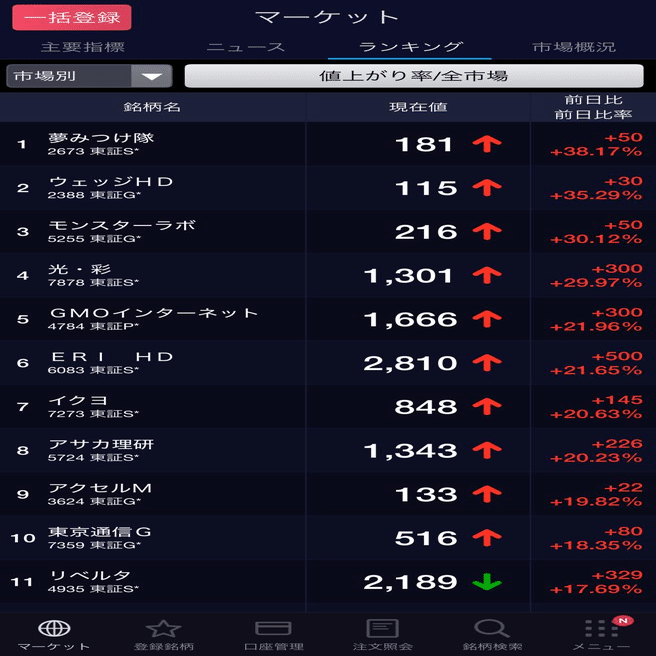Open the 夢みつけ隊 stock row
Viewport: 656px width, 656px height.
pos(328,144)
